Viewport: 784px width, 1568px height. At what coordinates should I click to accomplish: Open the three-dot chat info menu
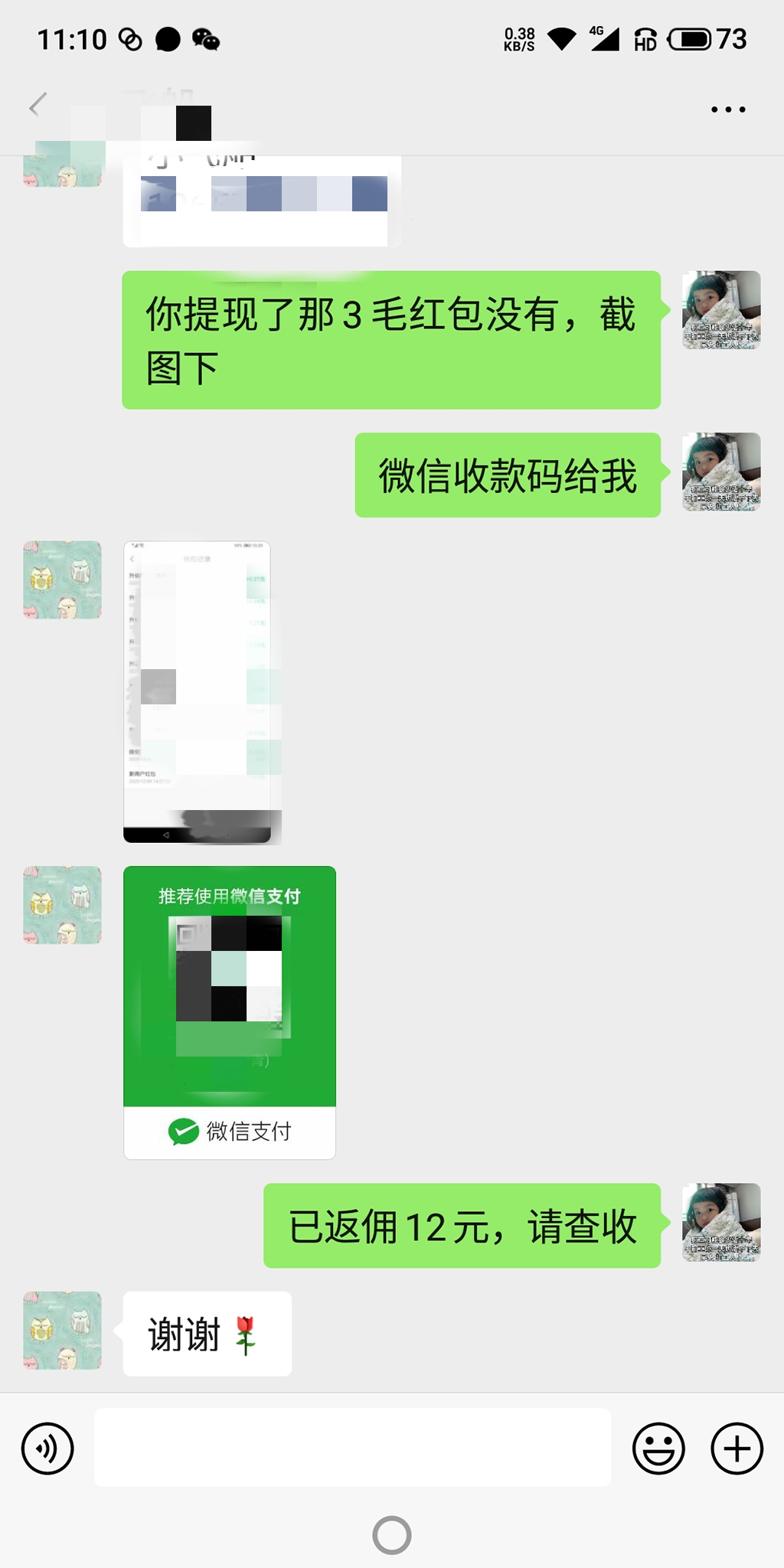coord(728,109)
